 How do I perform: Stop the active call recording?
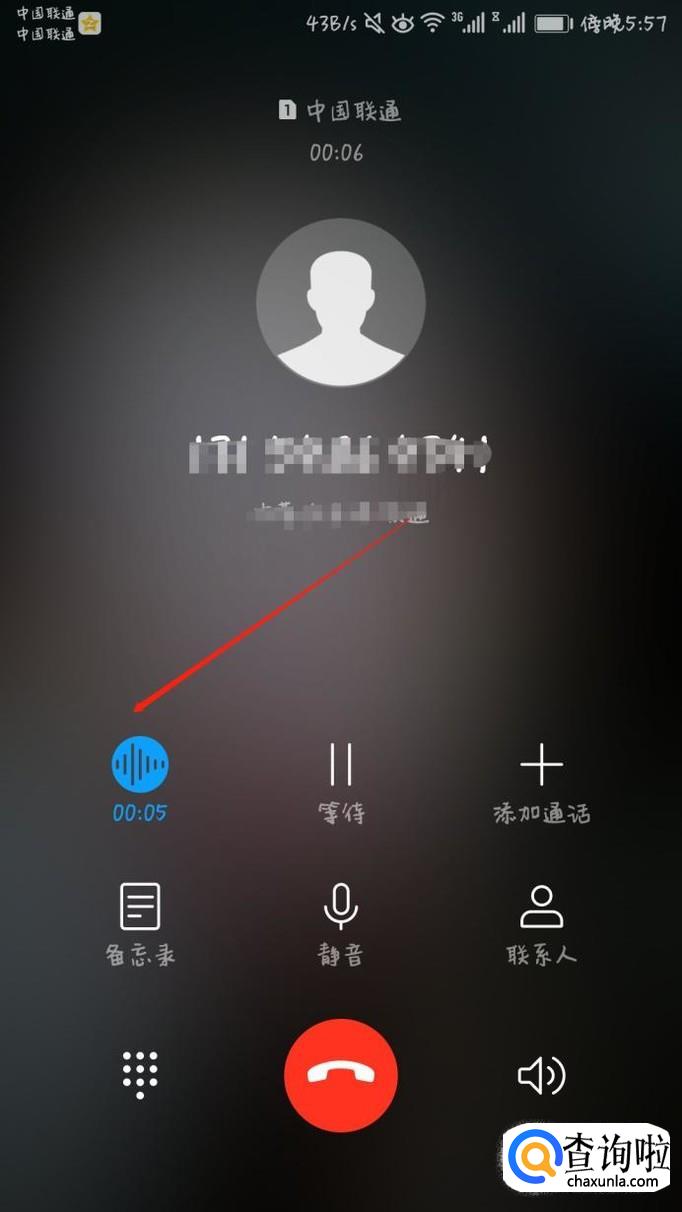pos(140,766)
